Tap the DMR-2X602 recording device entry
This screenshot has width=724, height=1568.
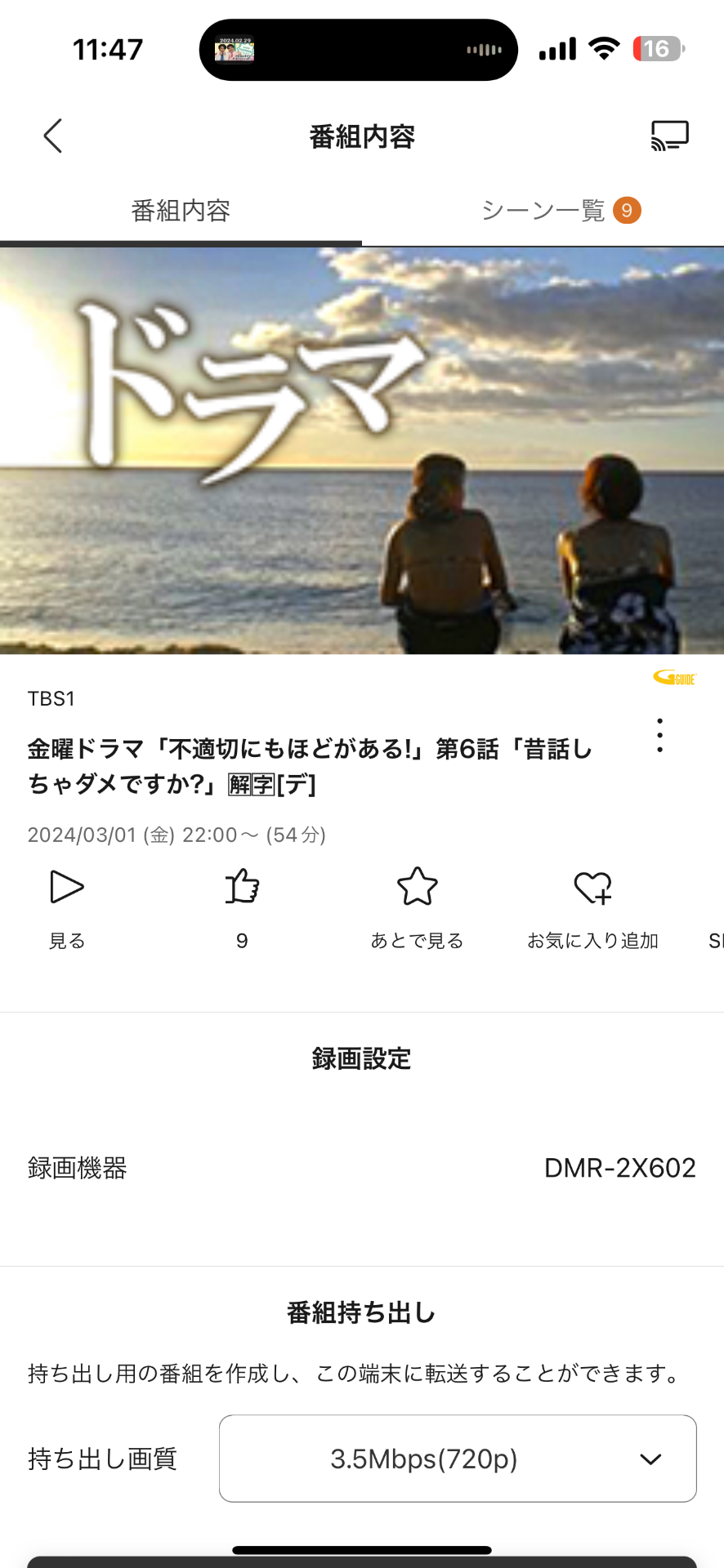click(620, 1168)
